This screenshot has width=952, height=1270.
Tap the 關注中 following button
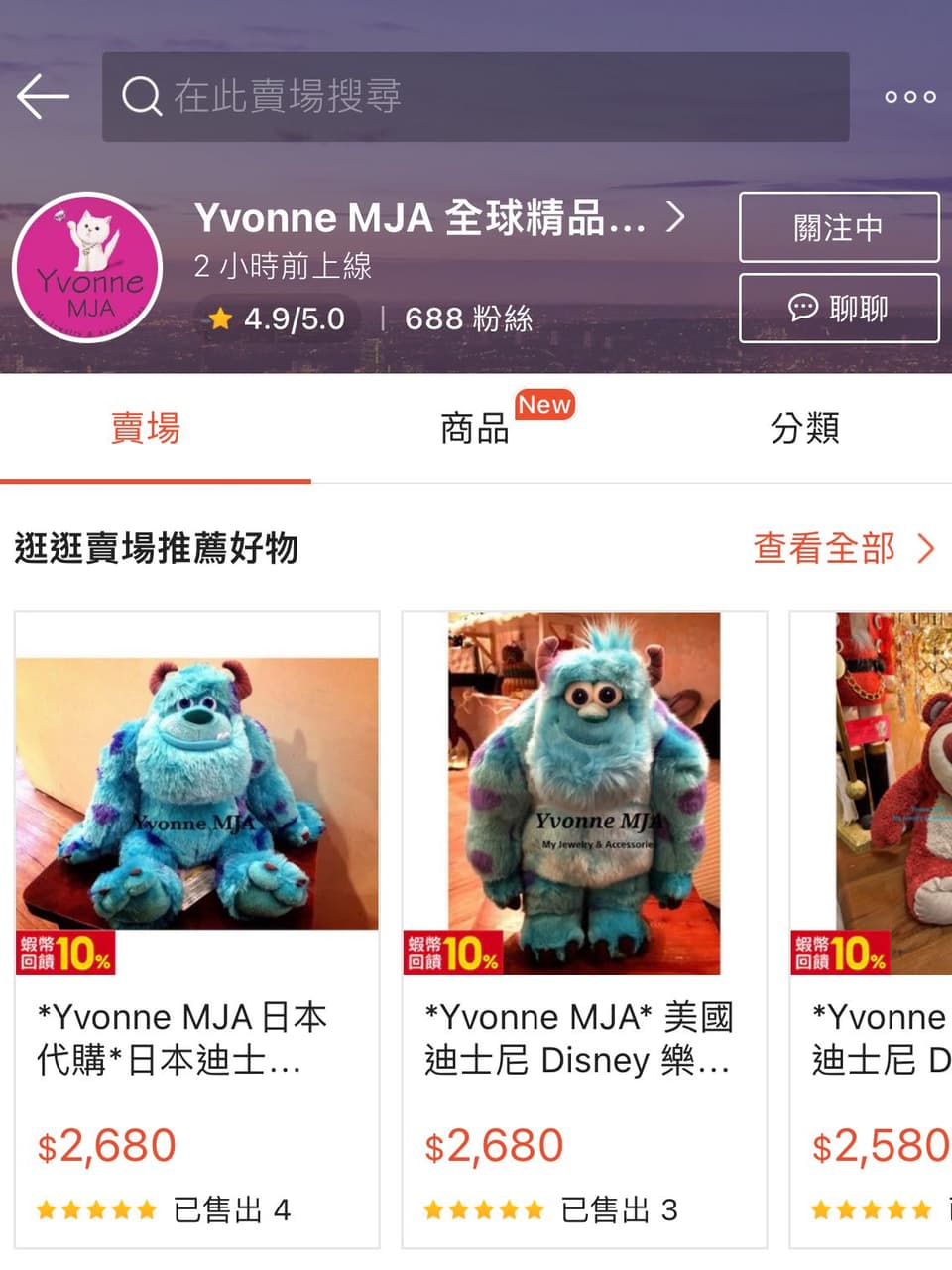(x=838, y=228)
